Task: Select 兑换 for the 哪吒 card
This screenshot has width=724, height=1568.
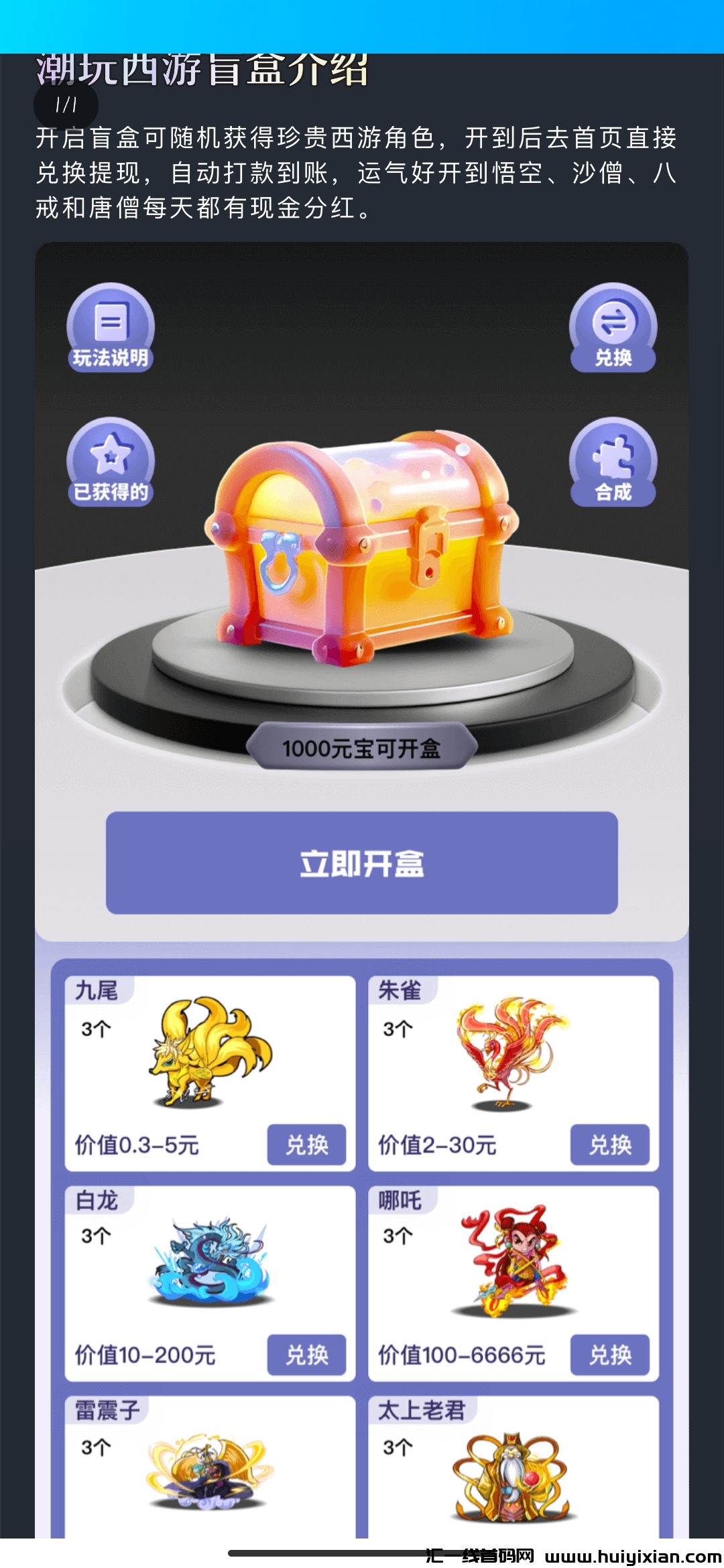Action: pyautogui.click(x=610, y=1355)
